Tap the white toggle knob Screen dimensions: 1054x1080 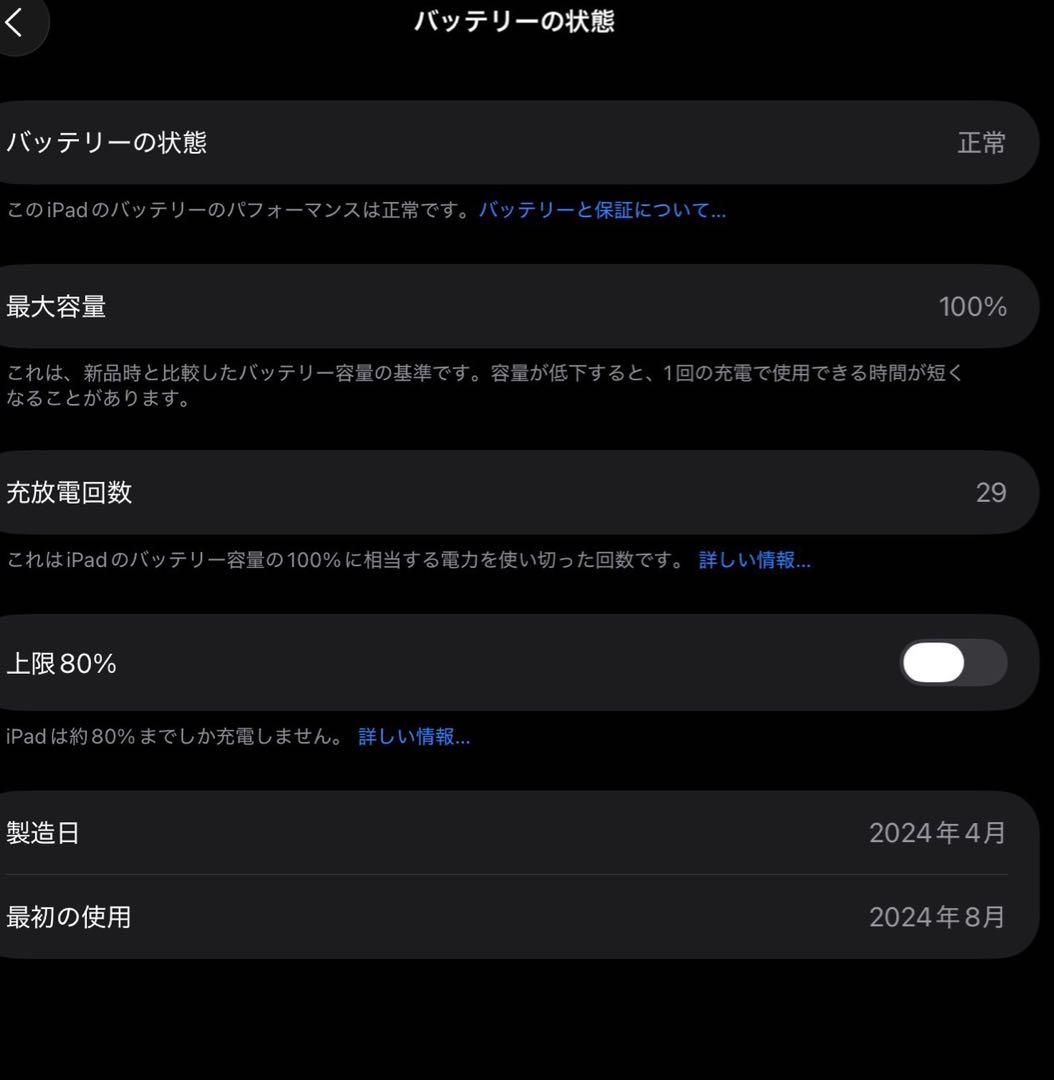click(931, 662)
